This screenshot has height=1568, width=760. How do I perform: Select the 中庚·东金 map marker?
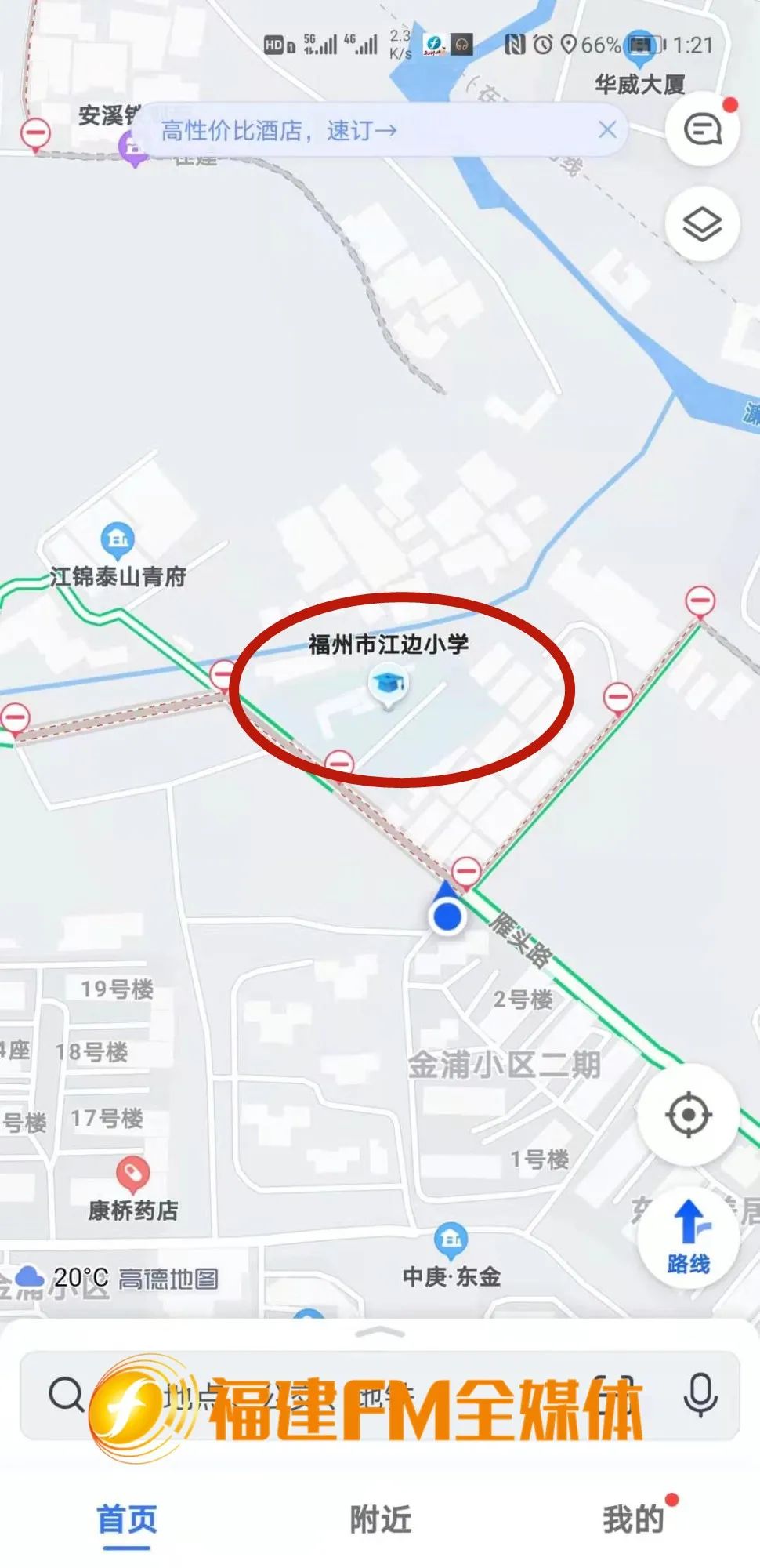point(451,1240)
